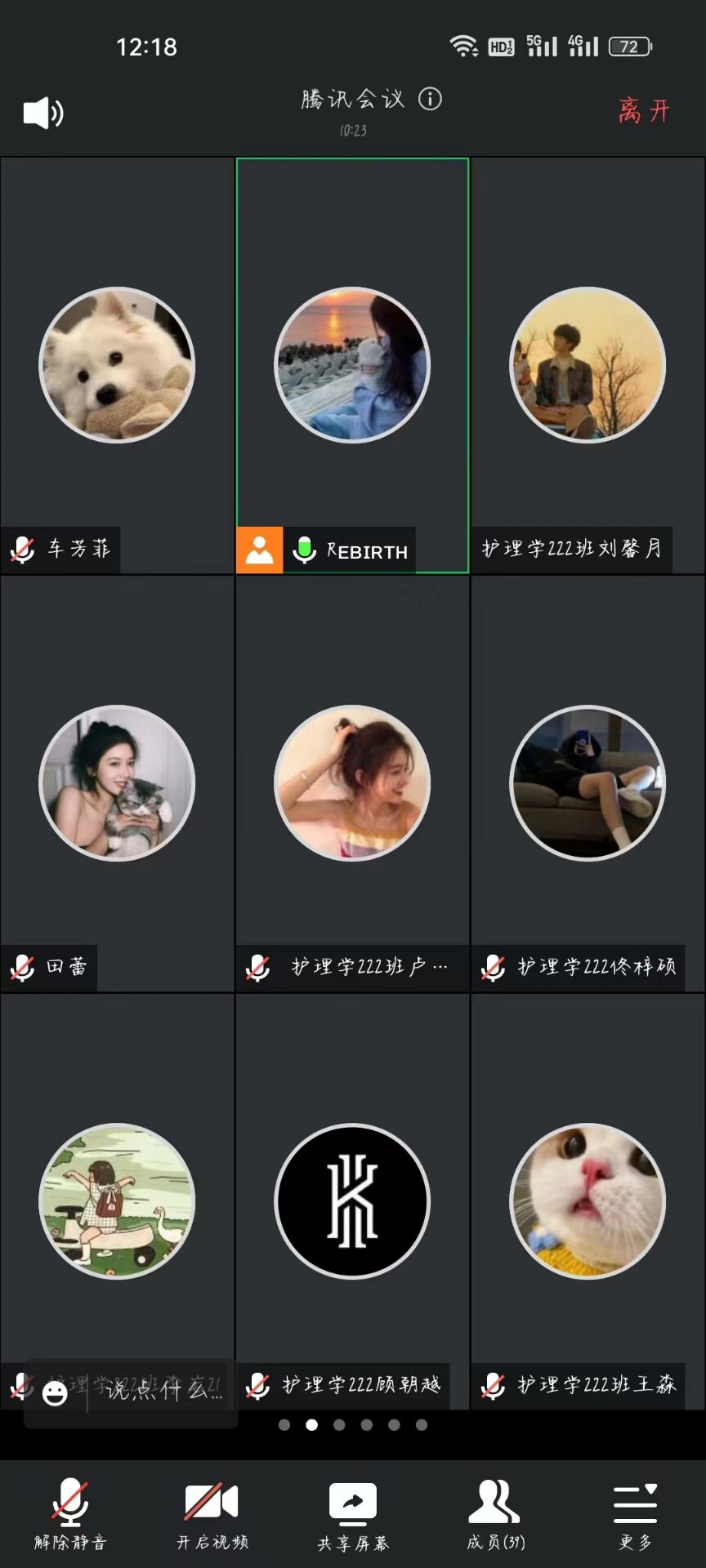Screen dimensions: 706x1568
Task: Select tile of 护理学222佟梓硕
Action: tap(588, 783)
